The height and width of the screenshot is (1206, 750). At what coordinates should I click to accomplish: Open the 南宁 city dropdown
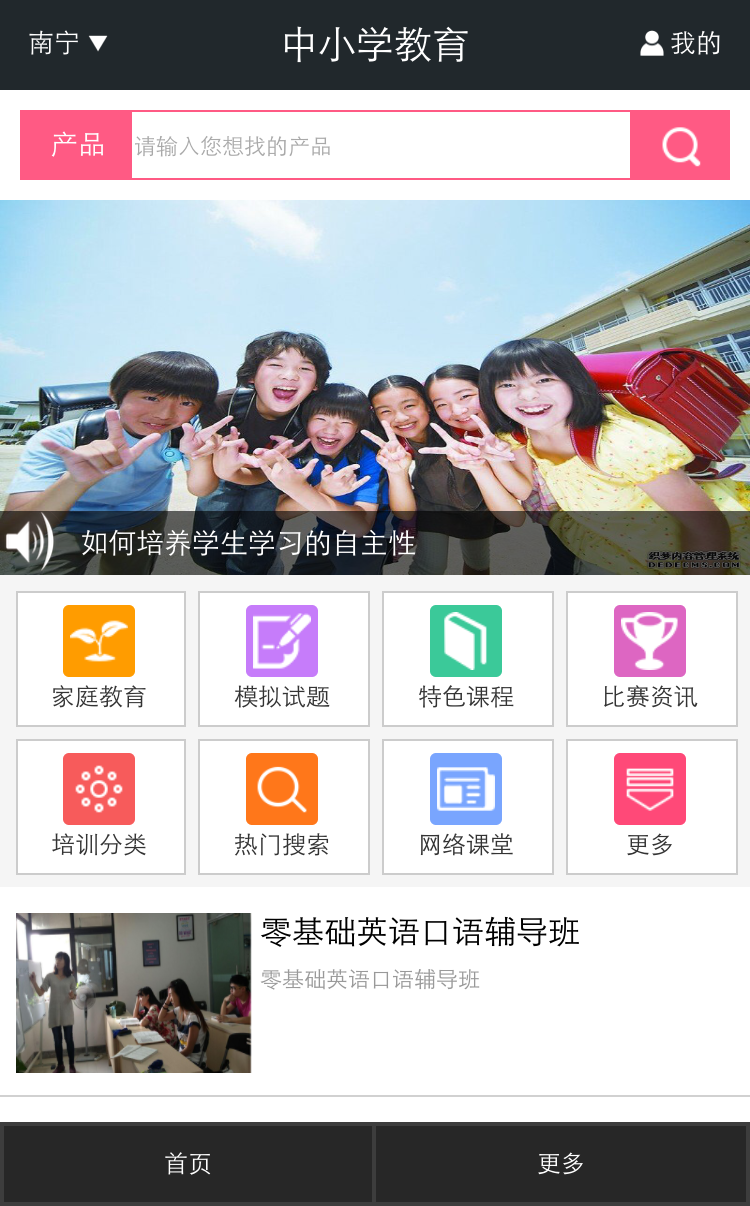(68, 43)
